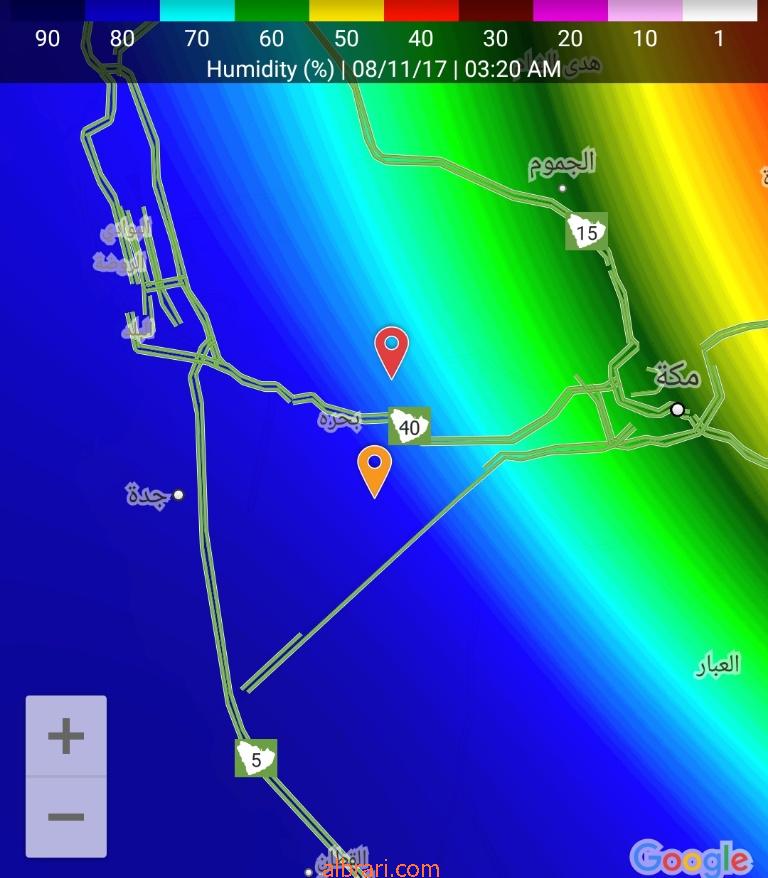
Task: Select the red map pin
Action: 391,347
